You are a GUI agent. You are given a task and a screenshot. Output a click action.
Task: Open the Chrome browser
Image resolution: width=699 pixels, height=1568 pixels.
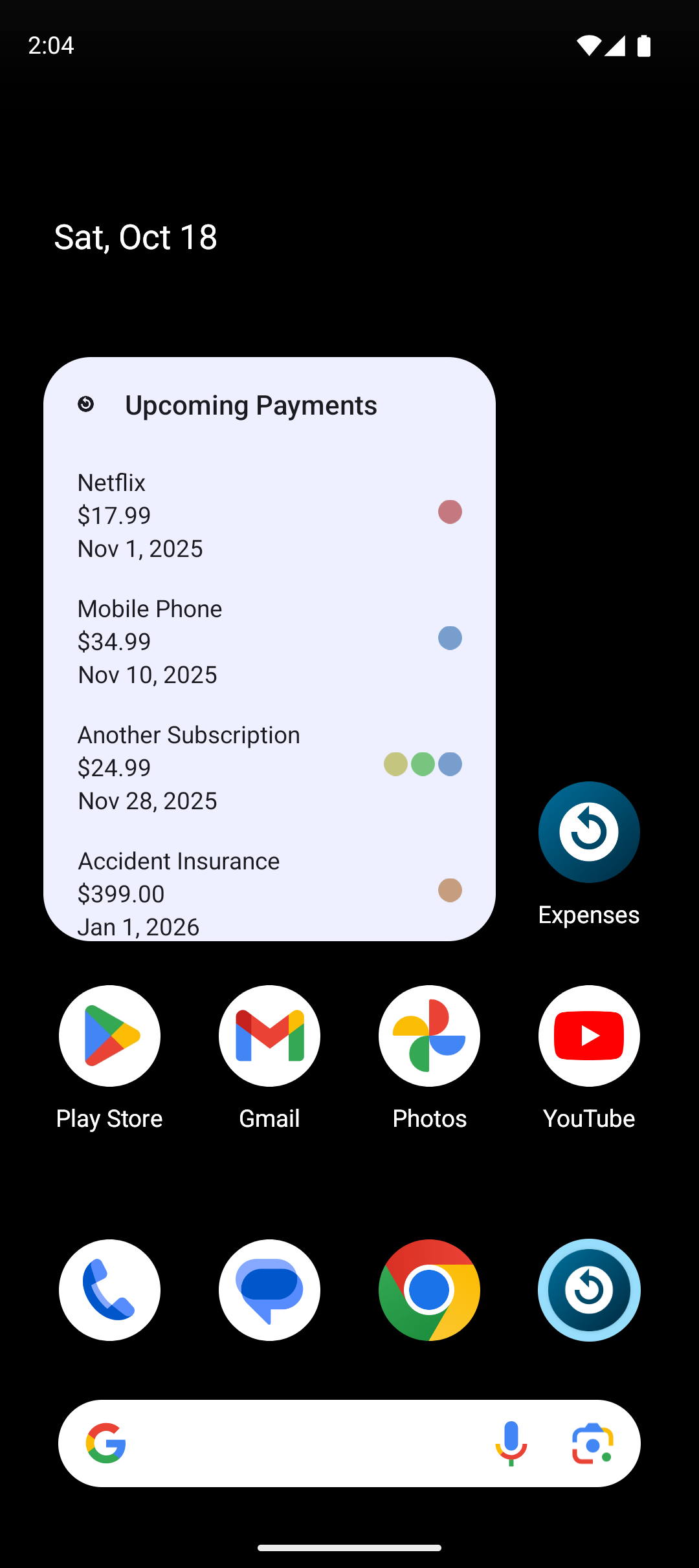click(x=429, y=1290)
